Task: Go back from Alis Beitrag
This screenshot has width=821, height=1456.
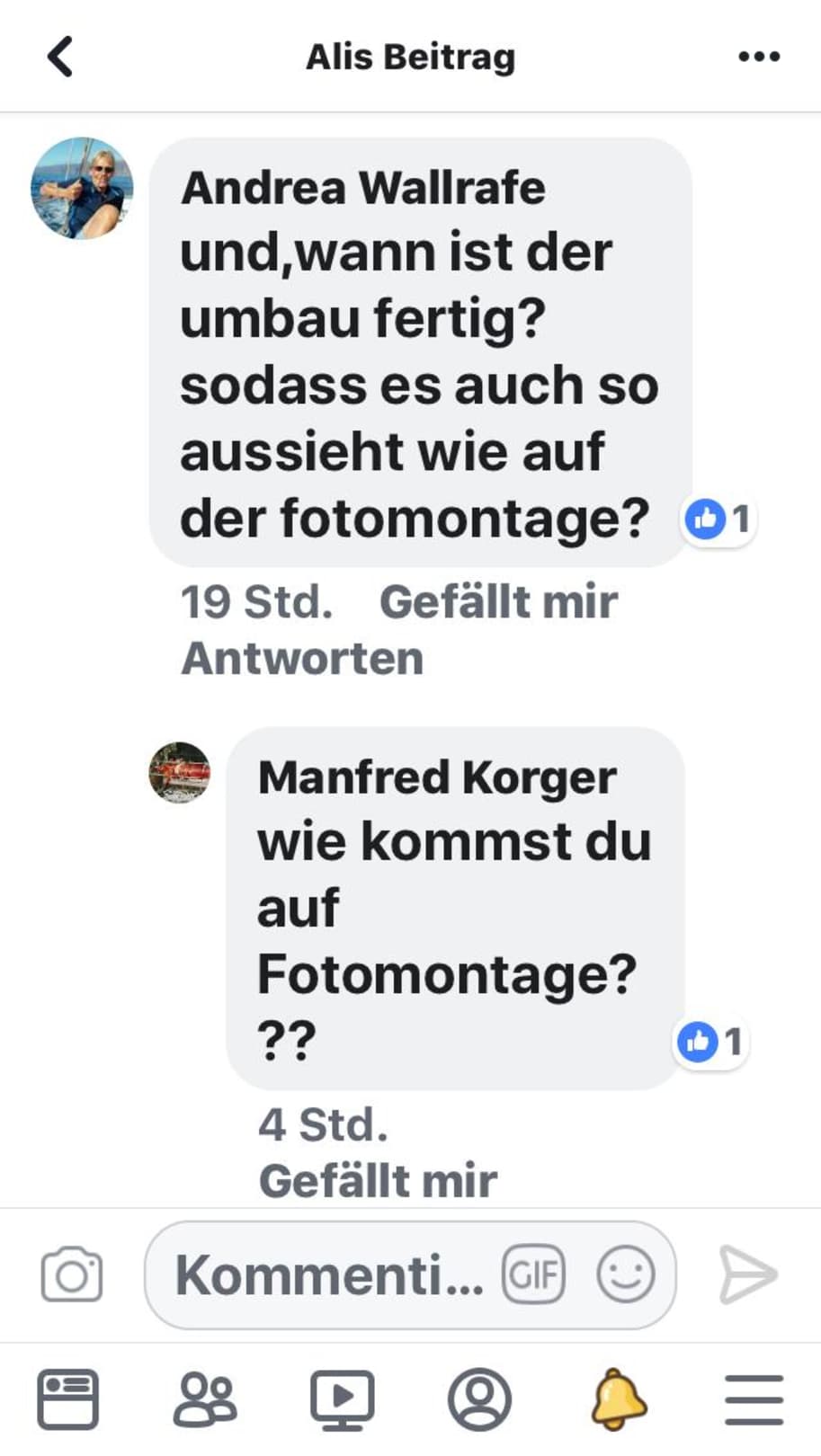Action: pyautogui.click(x=59, y=57)
